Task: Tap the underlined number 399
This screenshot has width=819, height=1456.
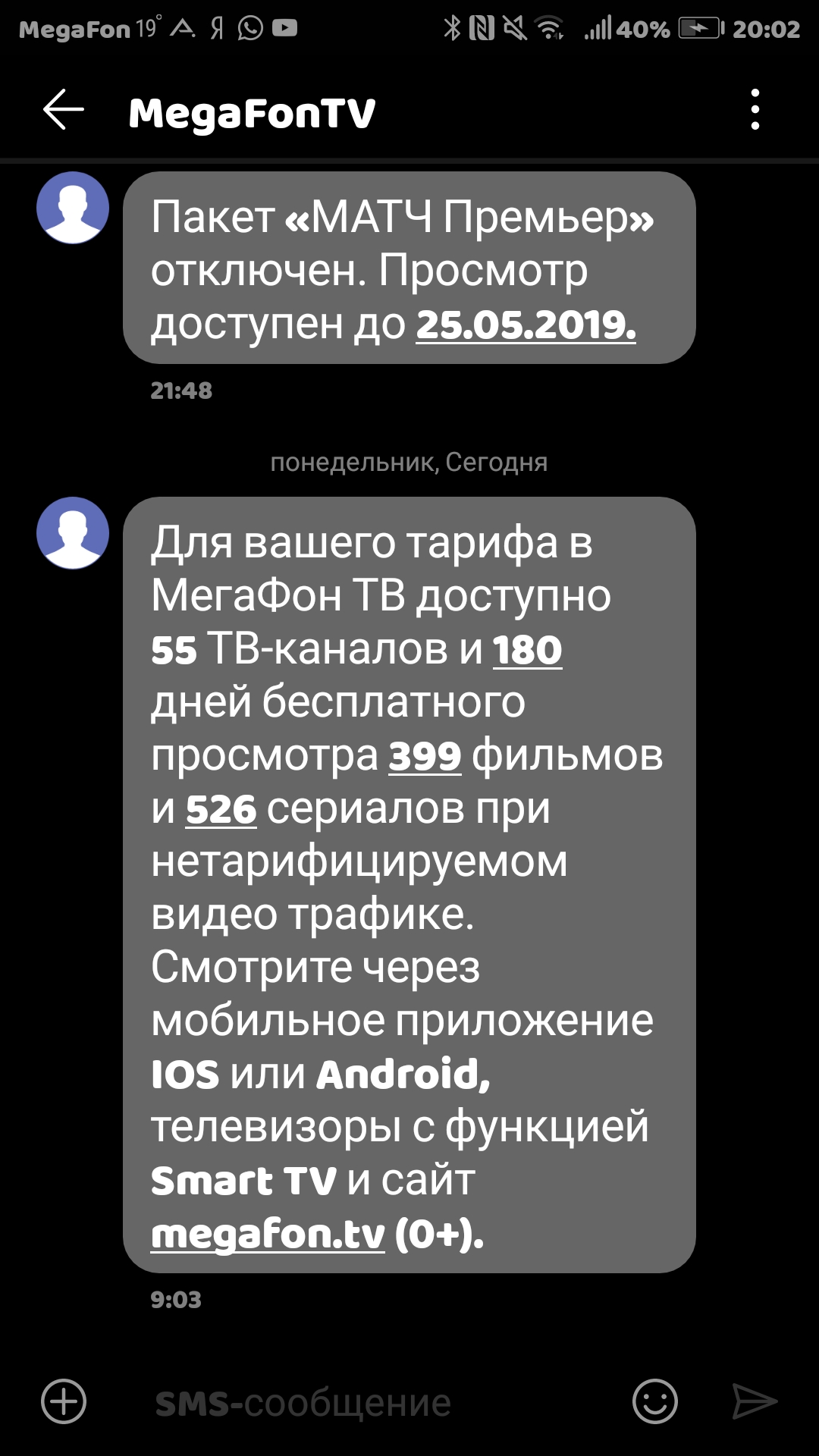Action: 425,756
